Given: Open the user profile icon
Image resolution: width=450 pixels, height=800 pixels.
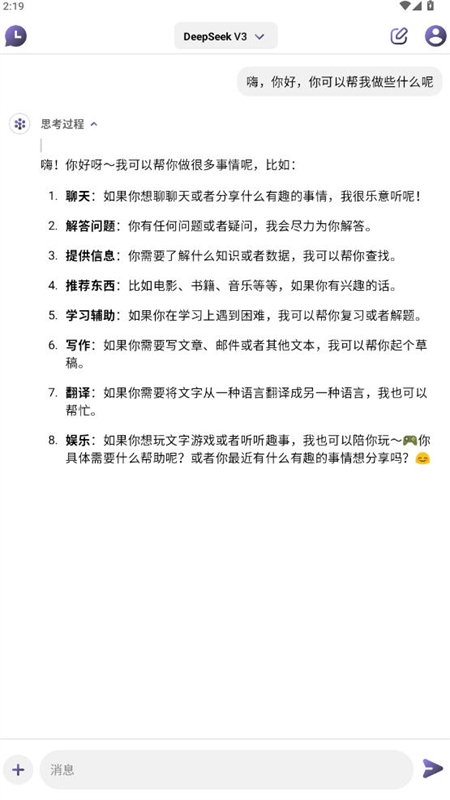Looking at the screenshot, I should click(x=435, y=36).
